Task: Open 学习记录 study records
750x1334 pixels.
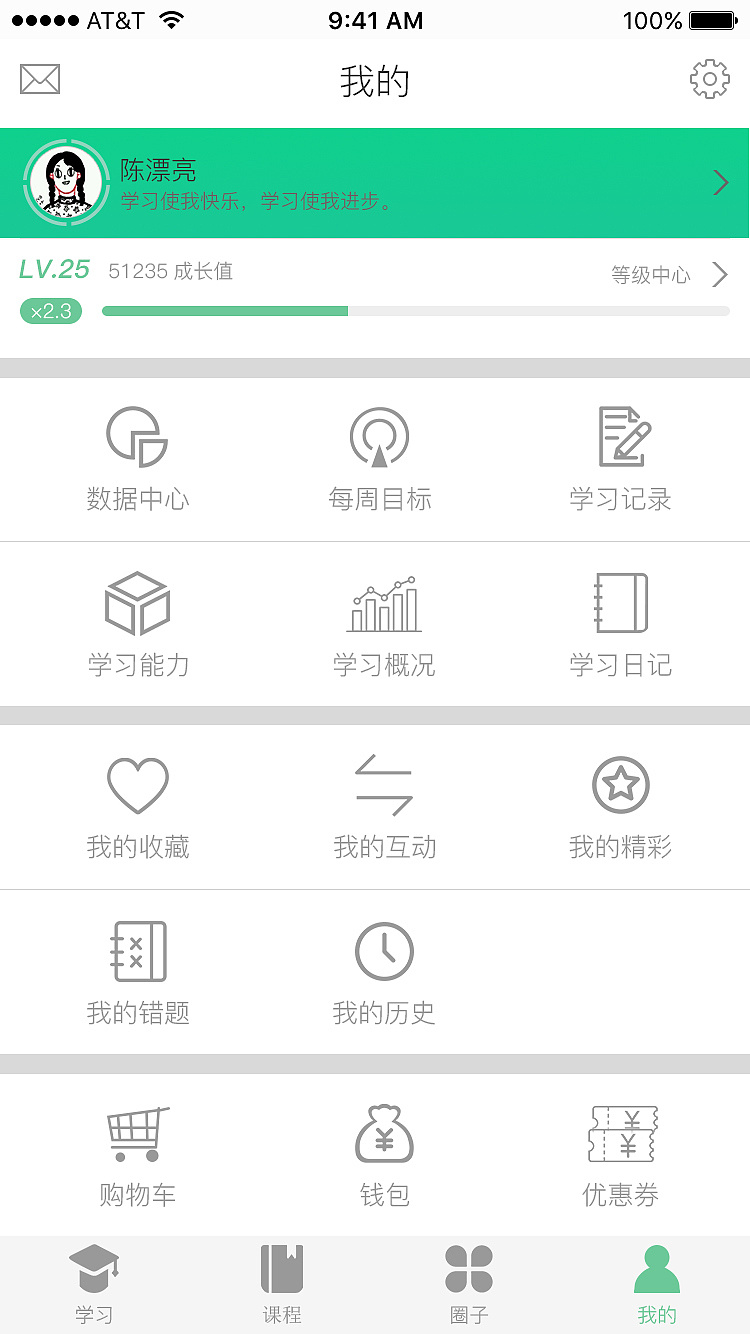Action: 620,436
